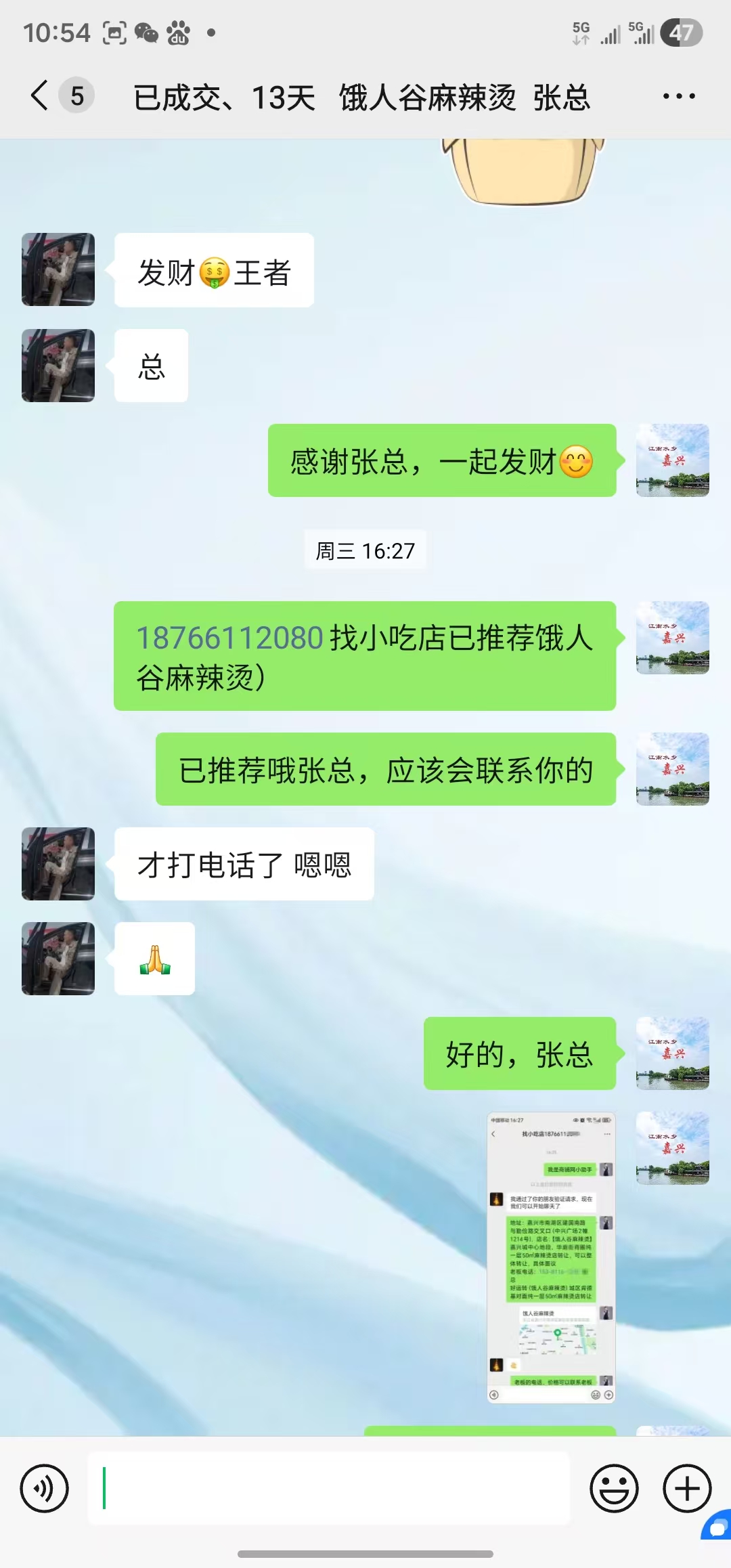Tap the Baidu icon in the status bar
The width and height of the screenshot is (731, 1568).
(178, 32)
